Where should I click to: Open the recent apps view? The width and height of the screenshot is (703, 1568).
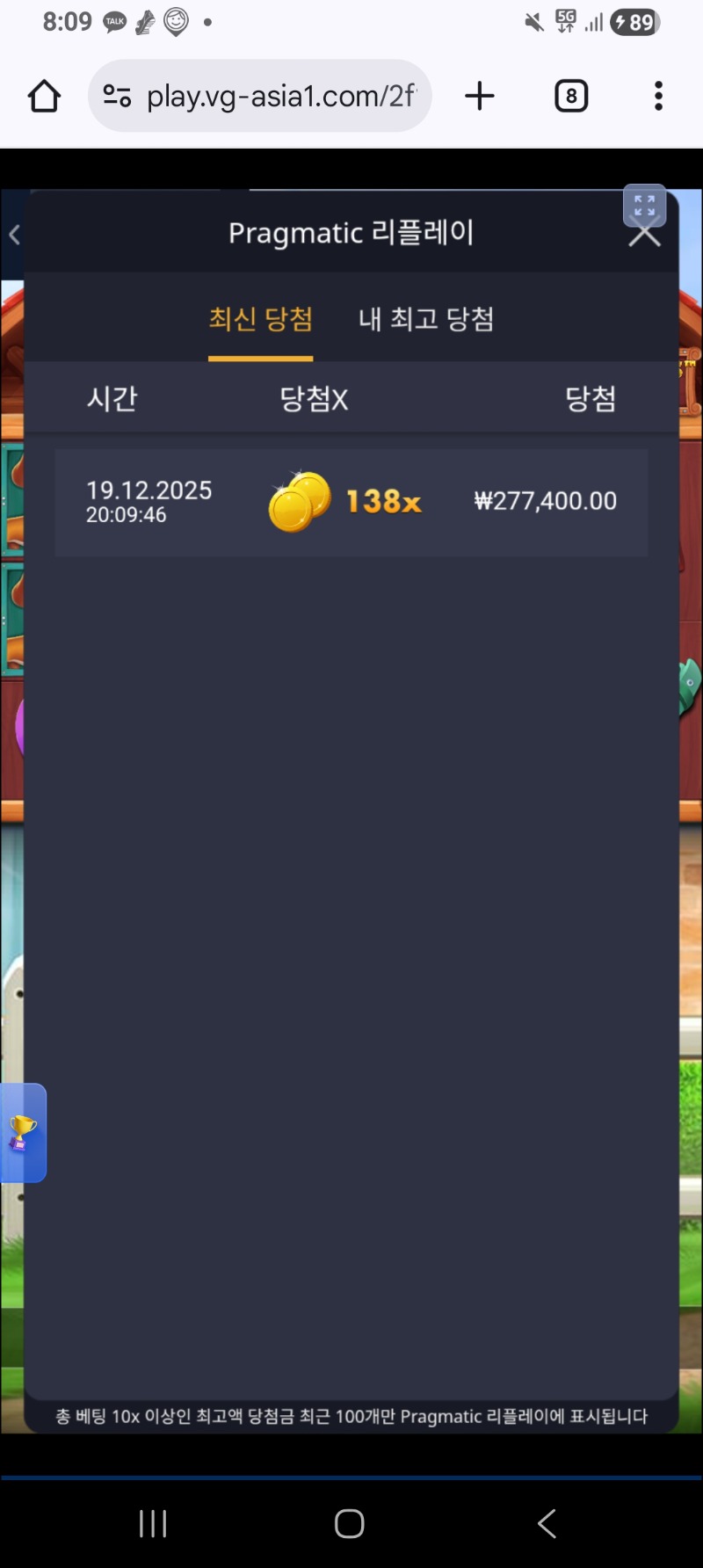click(x=153, y=1523)
